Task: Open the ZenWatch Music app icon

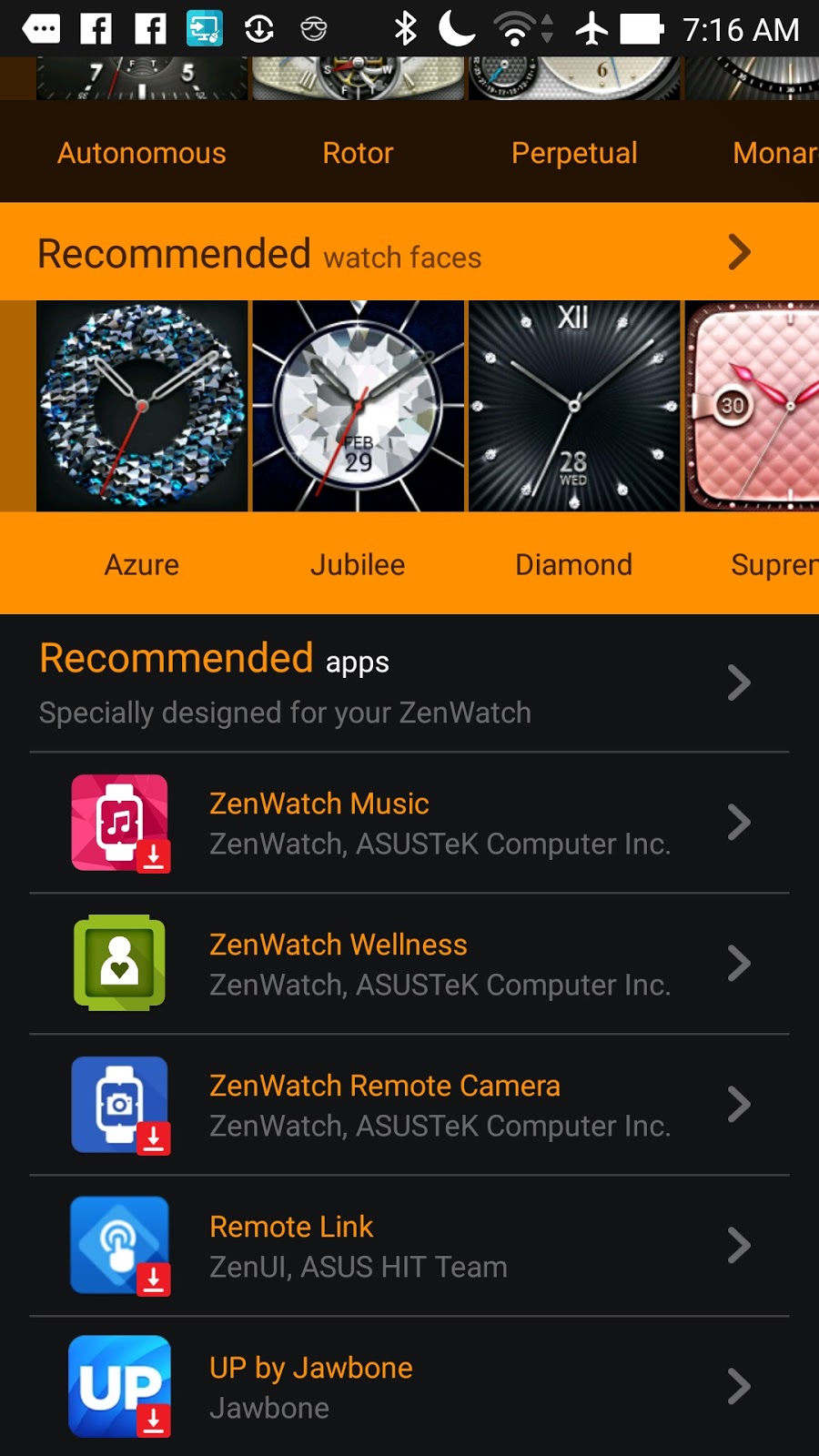Action: pyautogui.click(x=118, y=823)
